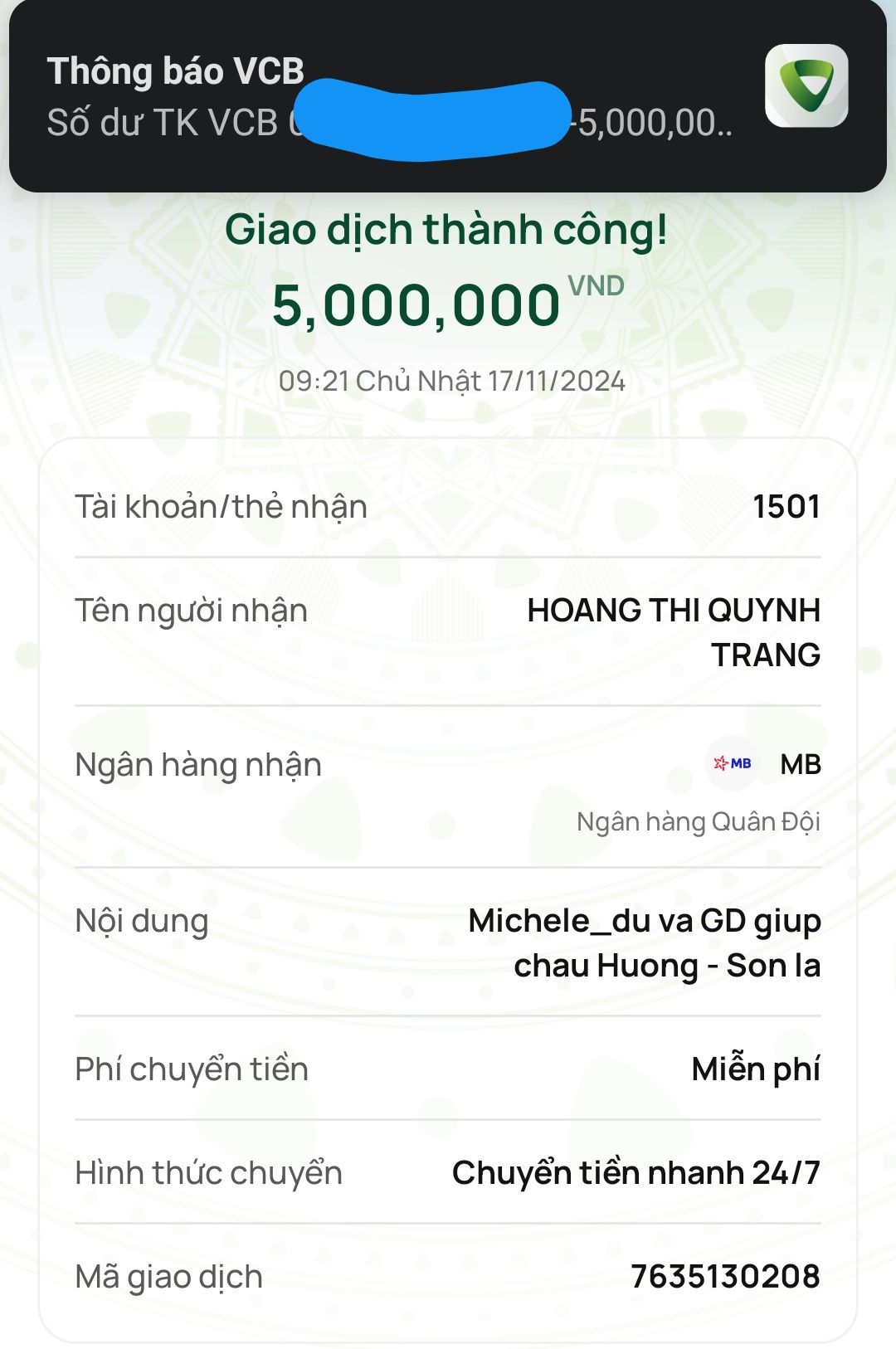The image size is (896, 1349).
Task: Open the Thông báo VCB notification banner
Action: tap(448, 98)
